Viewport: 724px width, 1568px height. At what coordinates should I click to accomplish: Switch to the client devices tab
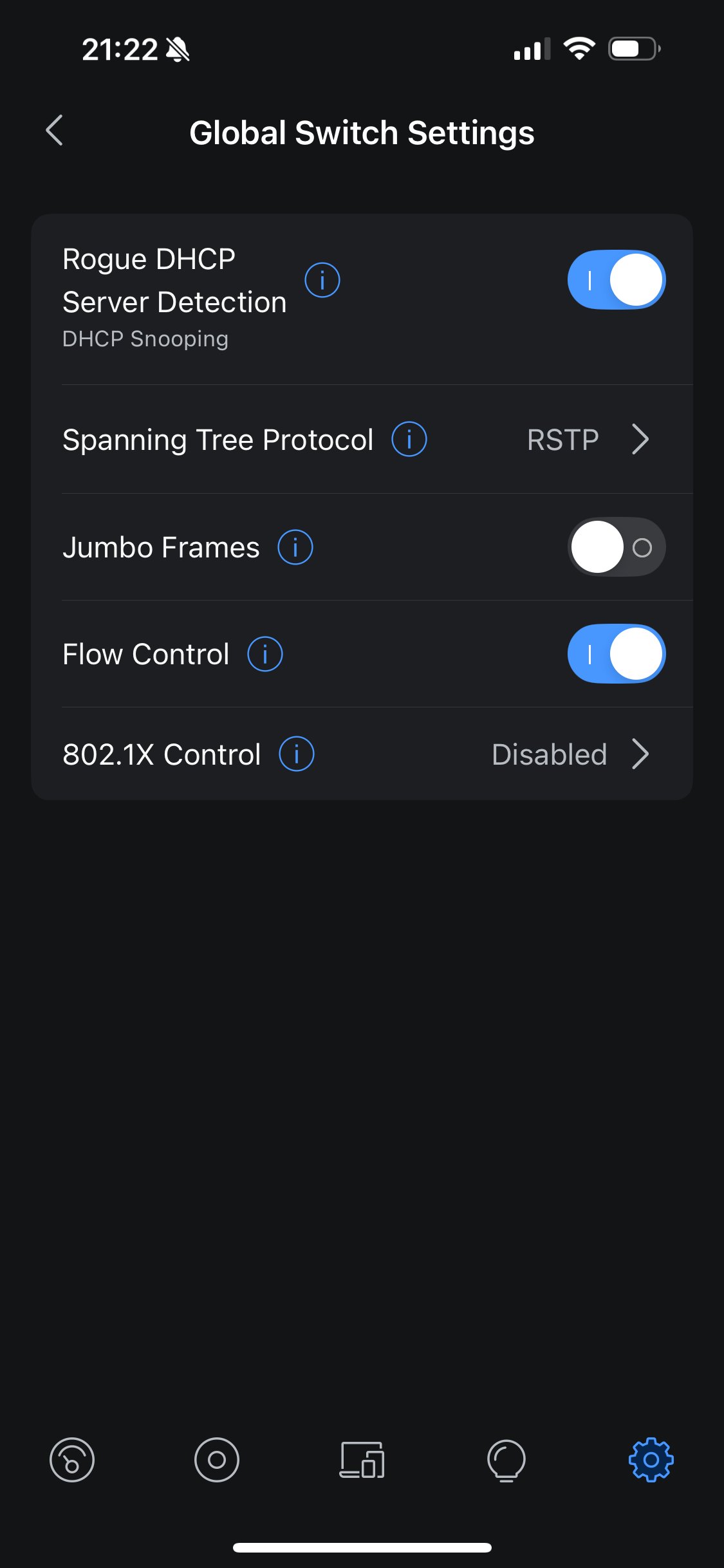(x=362, y=1460)
